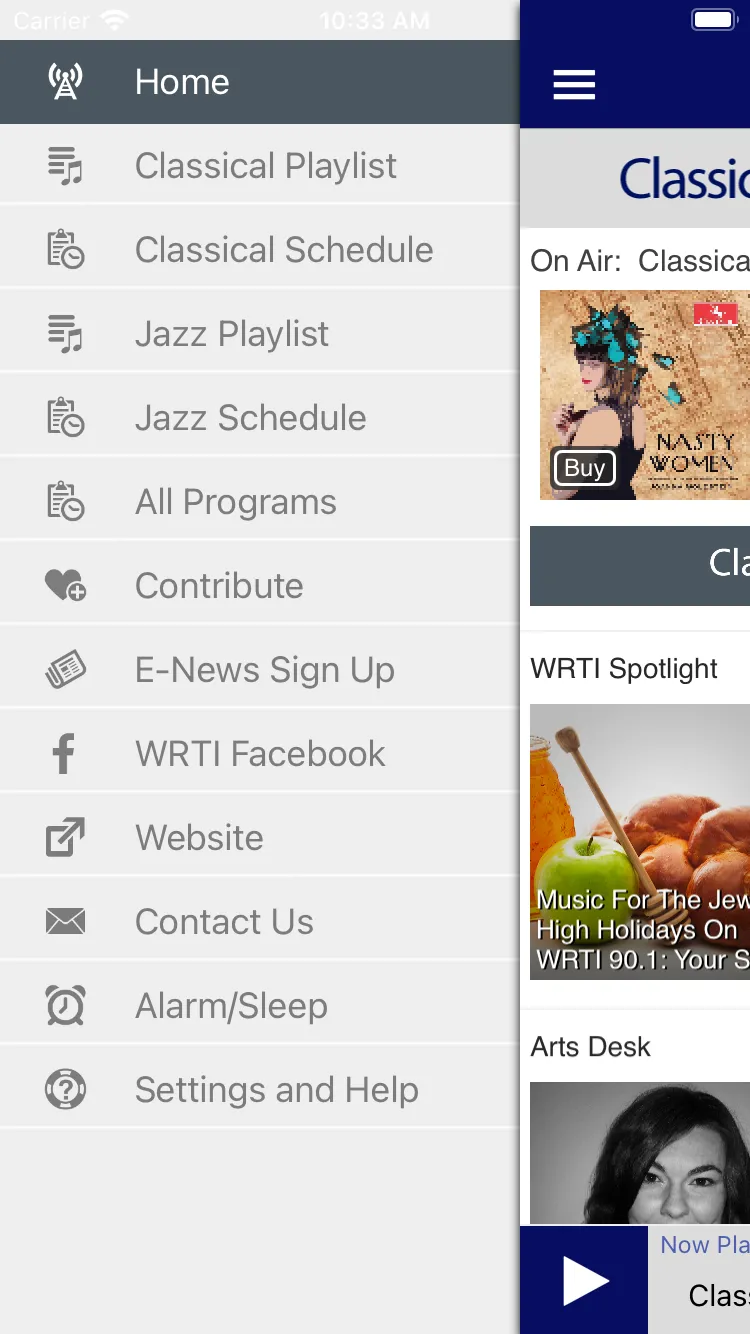The height and width of the screenshot is (1334, 750).
Task: Open the Contribute page
Action: pyautogui.click(x=218, y=586)
